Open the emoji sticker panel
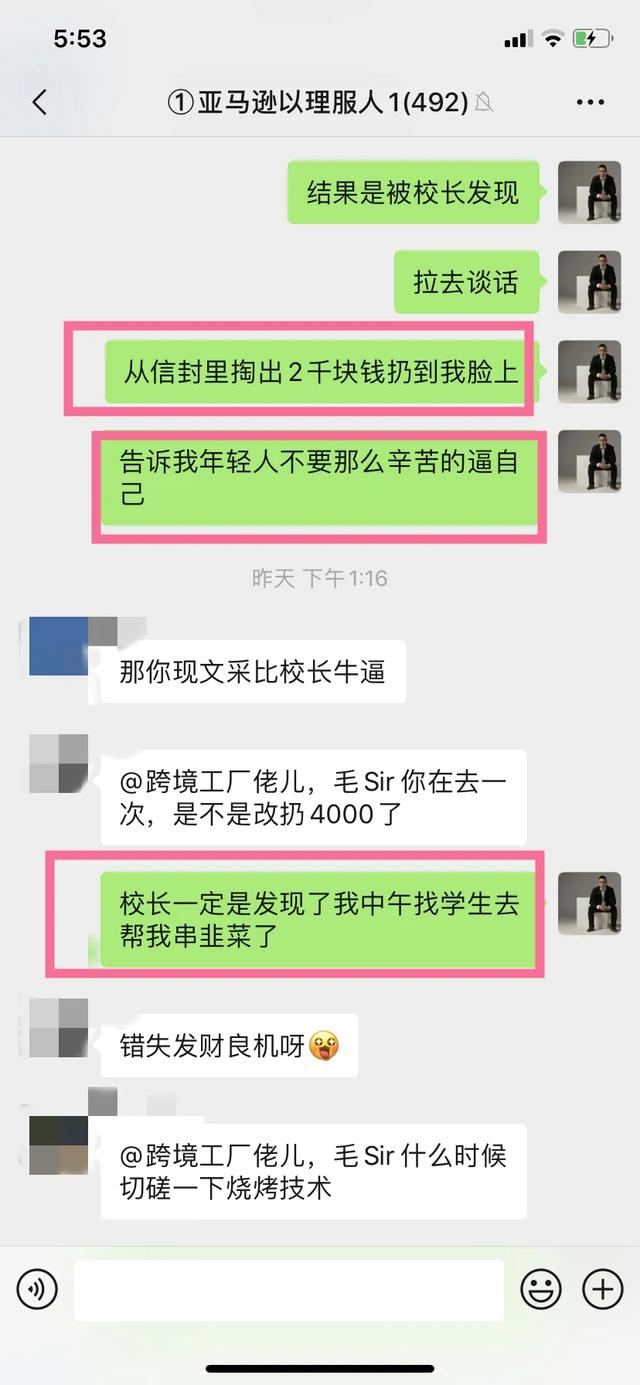 tap(541, 1290)
